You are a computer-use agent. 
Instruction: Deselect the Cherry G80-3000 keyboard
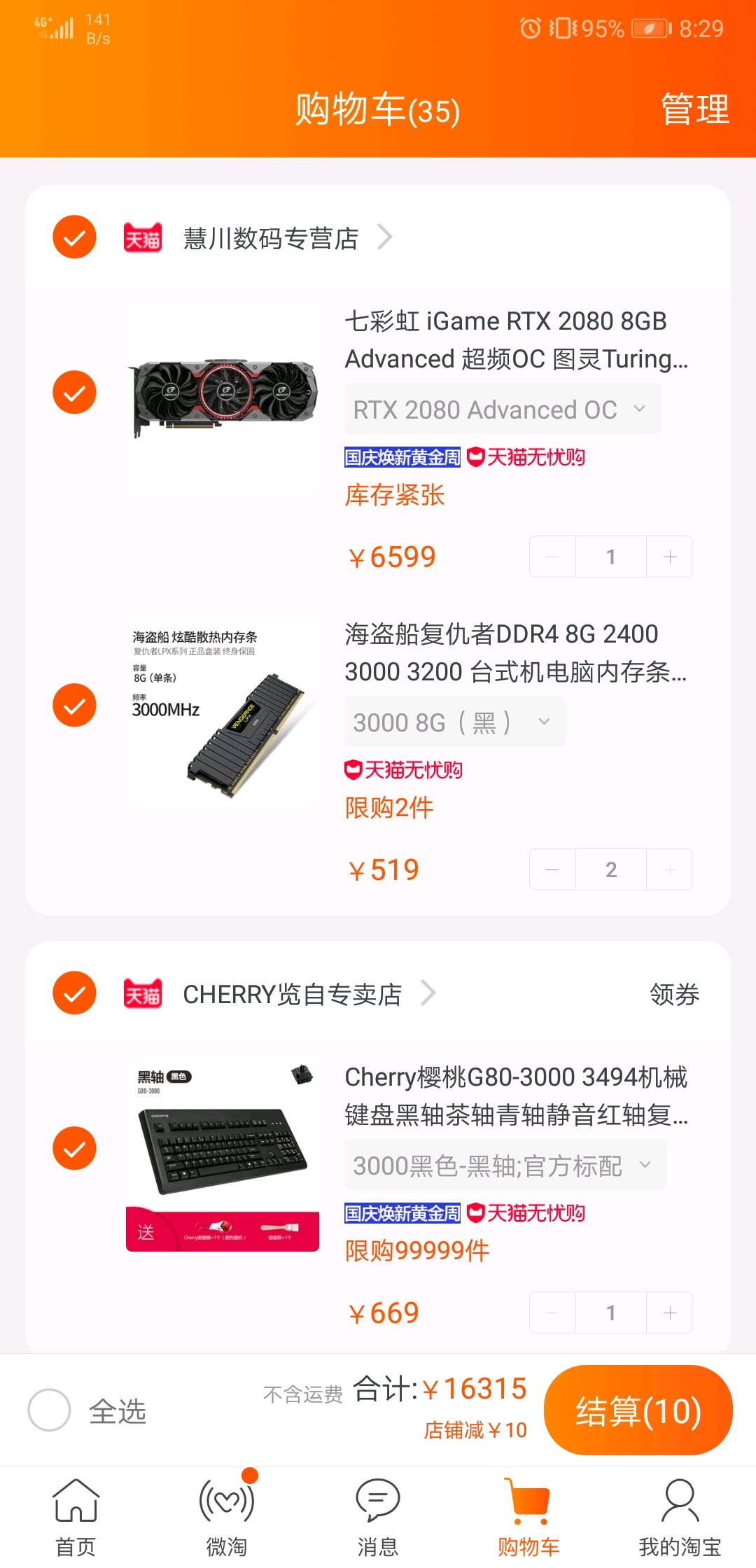click(74, 1148)
